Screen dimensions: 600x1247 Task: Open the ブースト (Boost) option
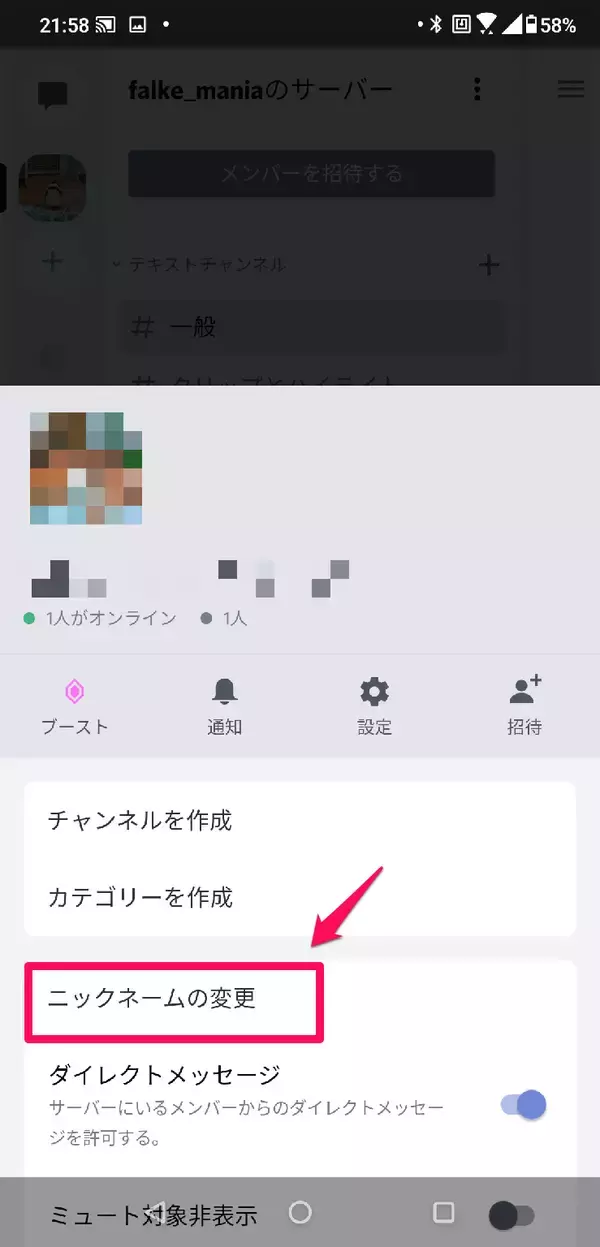(74, 705)
